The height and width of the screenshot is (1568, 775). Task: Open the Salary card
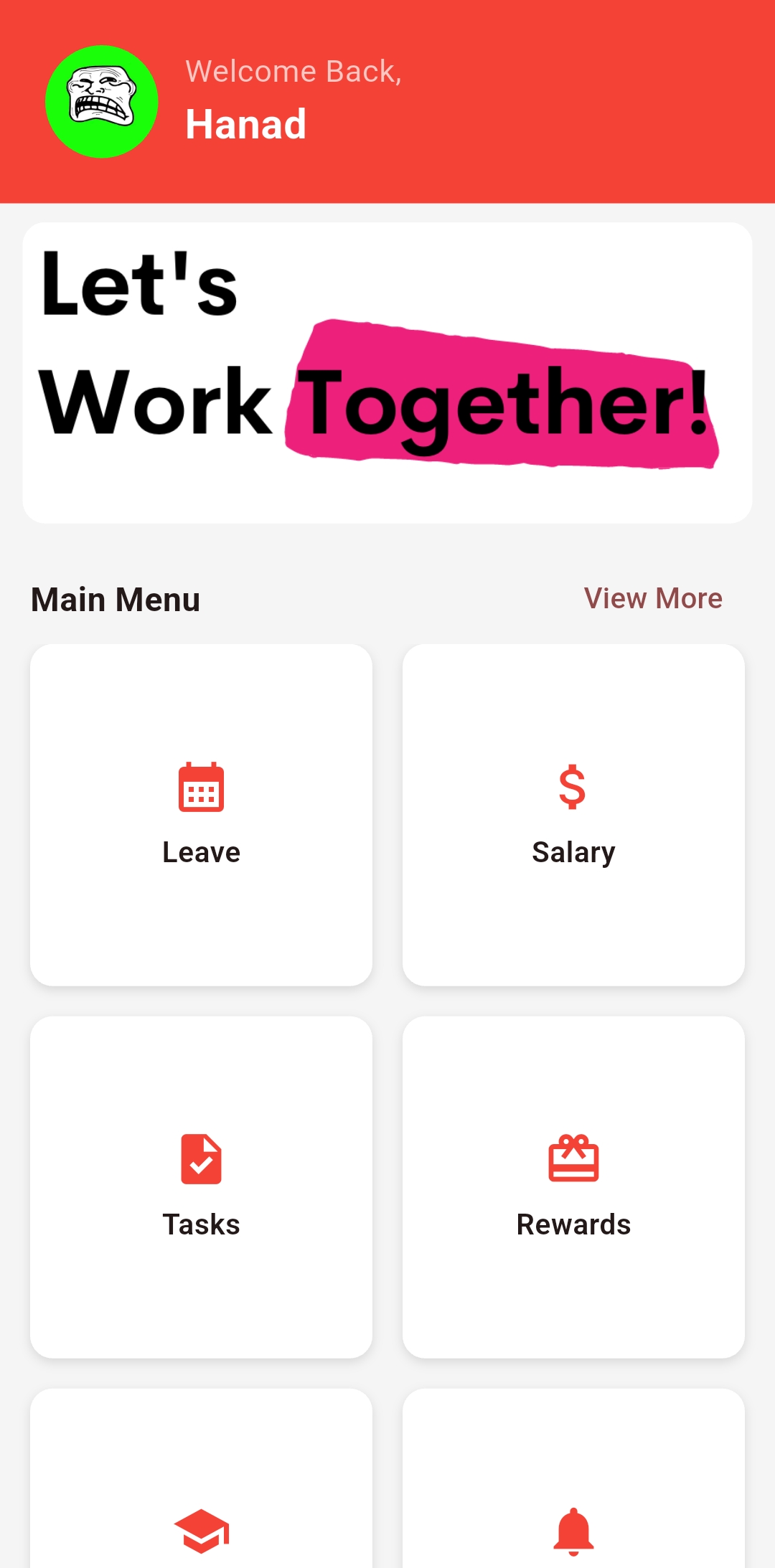tap(573, 815)
